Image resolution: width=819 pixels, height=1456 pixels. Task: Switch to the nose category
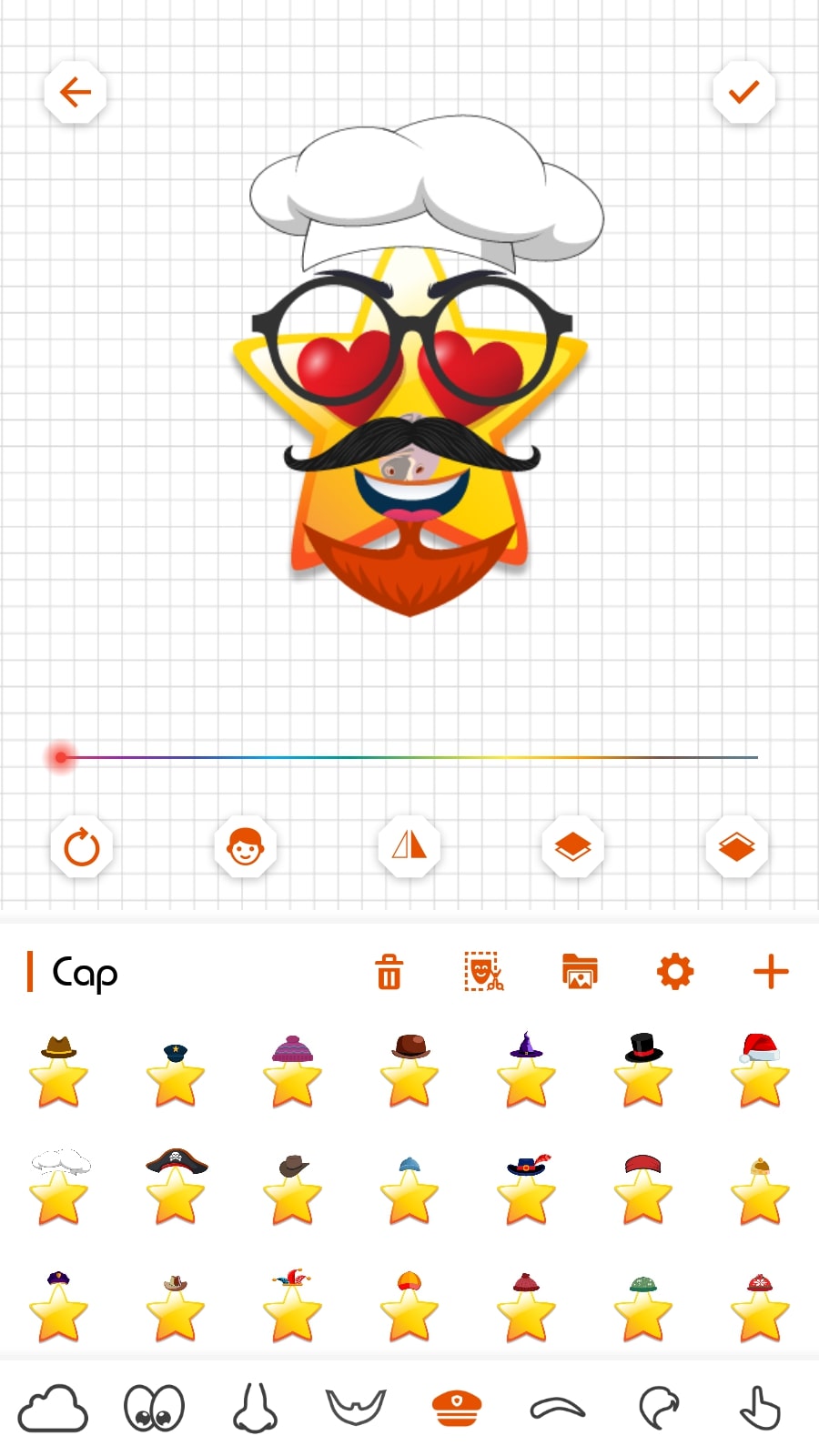(x=255, y=1409)
